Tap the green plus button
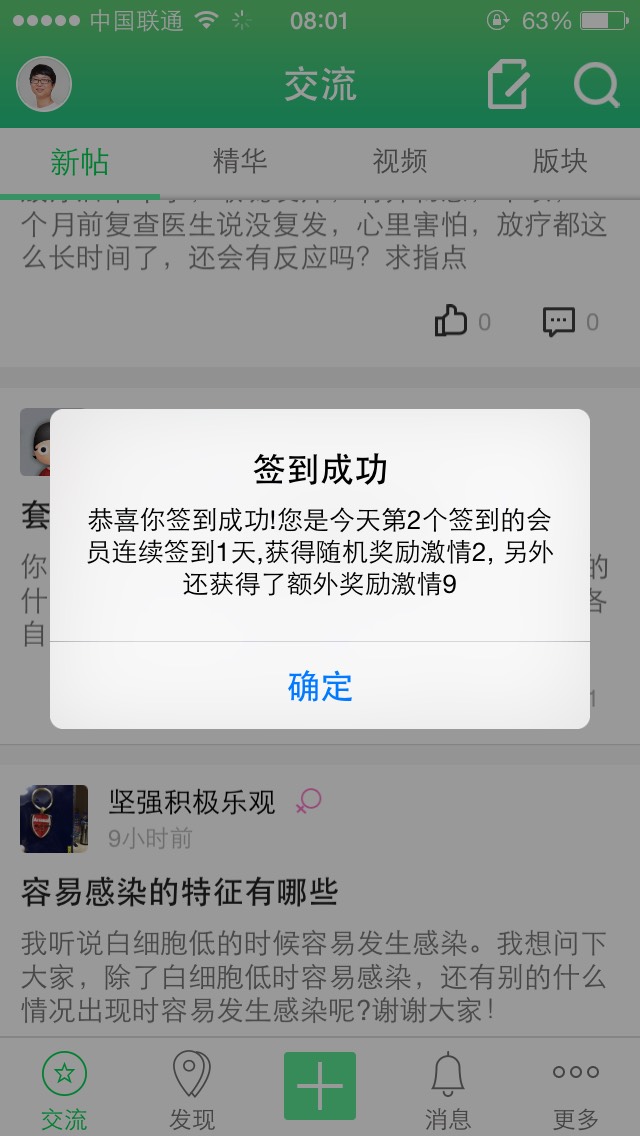Viewport: 640px width, 1136px height. tap(320, 1086)
